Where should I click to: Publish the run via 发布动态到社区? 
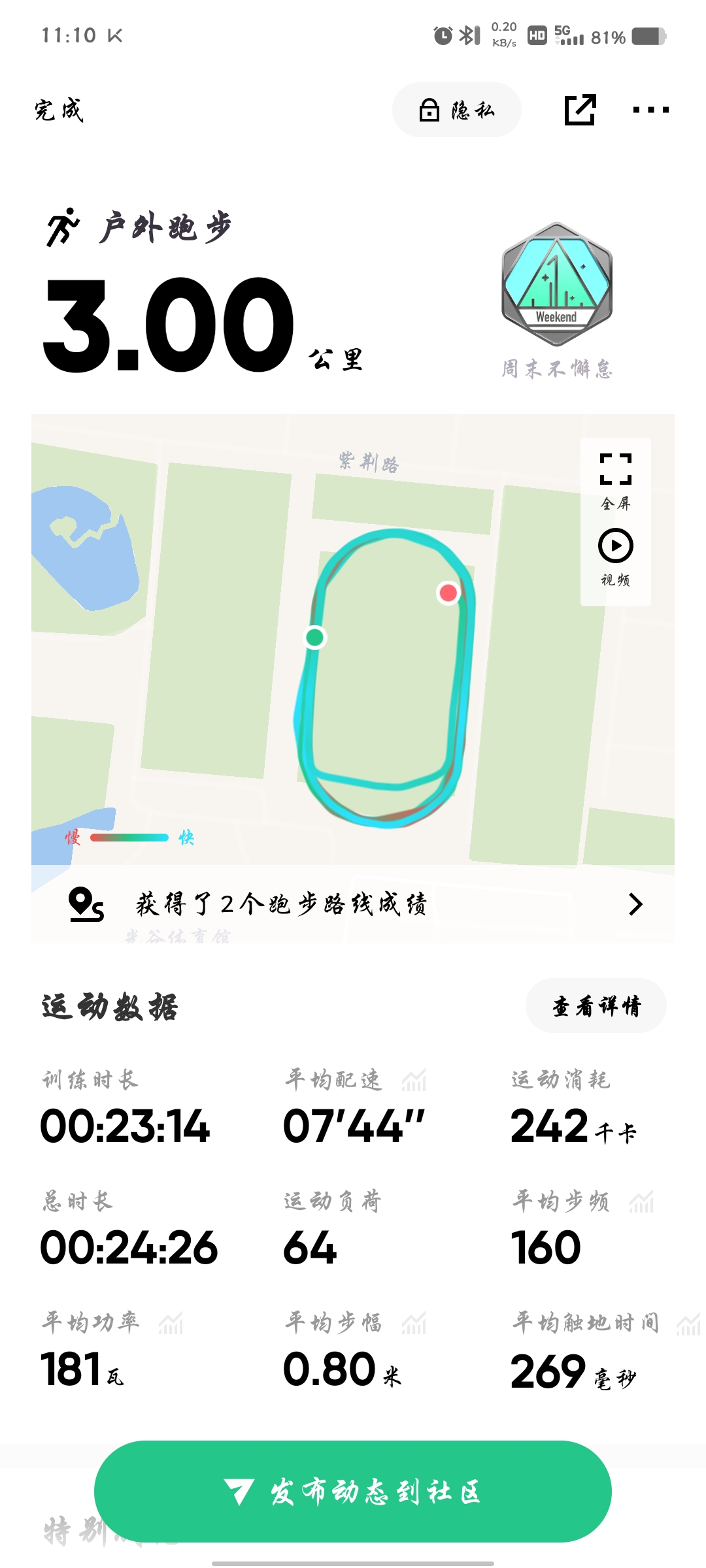353,1492
